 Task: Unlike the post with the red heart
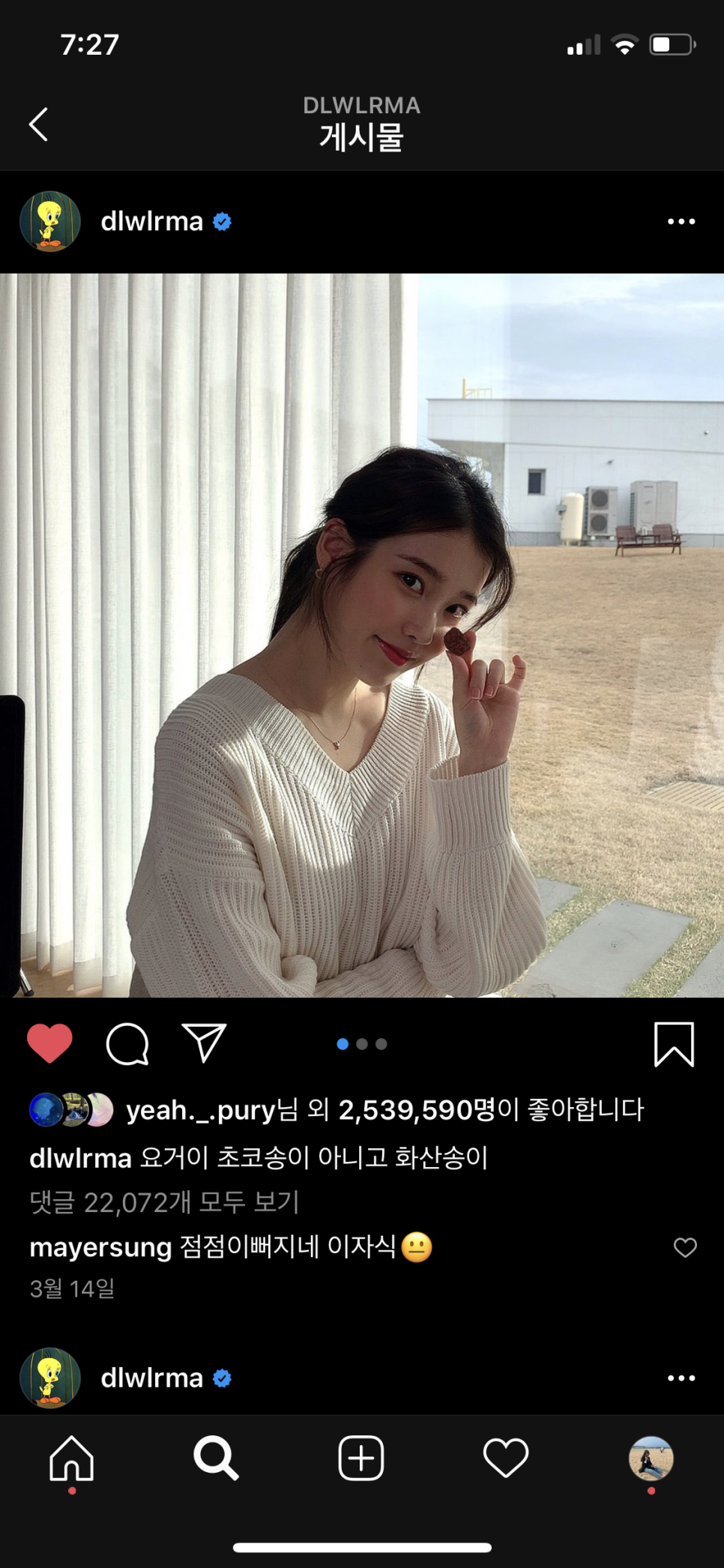49,1043
